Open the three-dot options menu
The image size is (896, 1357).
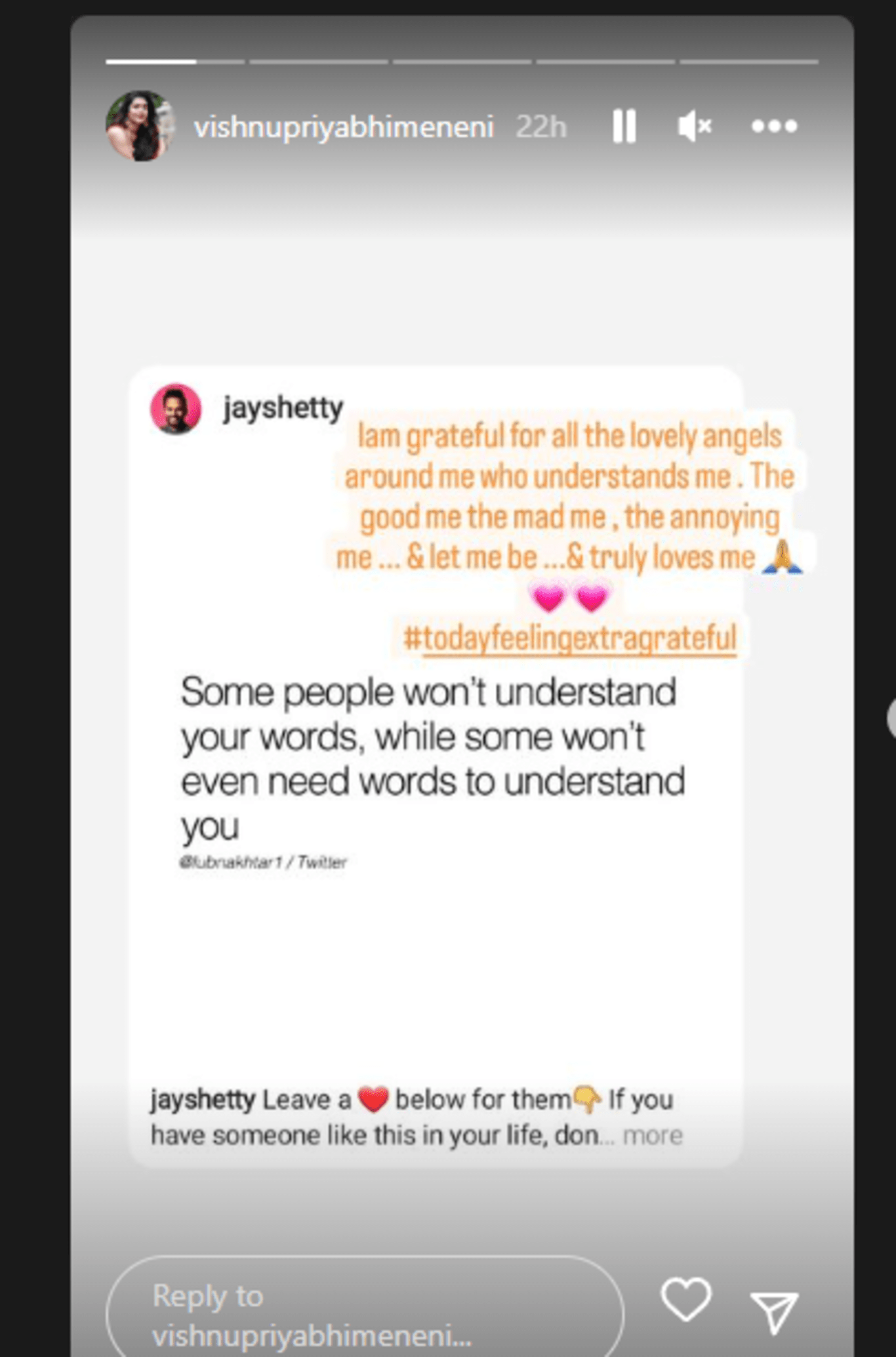pyautogui.click(x=774, y=125)
